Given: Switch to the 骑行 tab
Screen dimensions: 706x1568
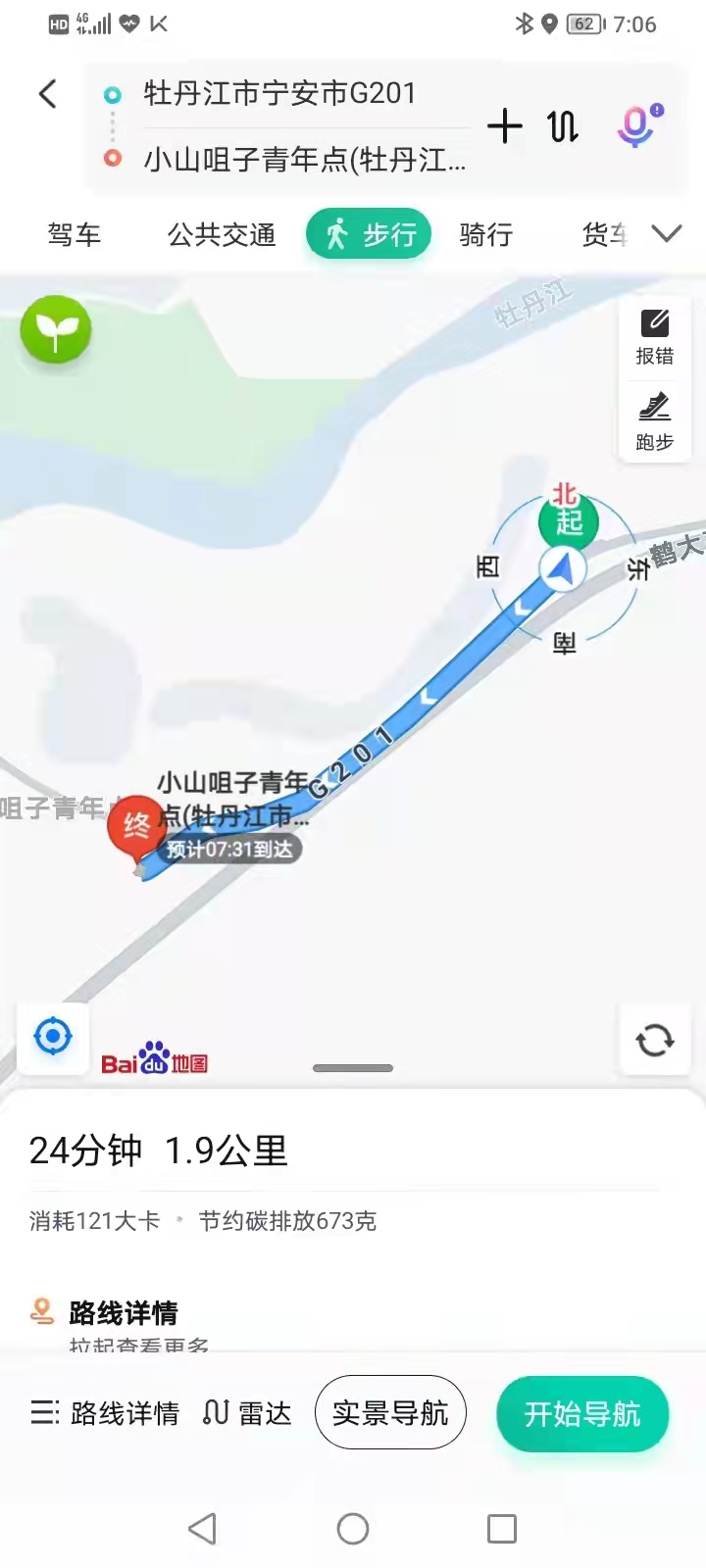Looking at the screenshot, I should [486, 235].
